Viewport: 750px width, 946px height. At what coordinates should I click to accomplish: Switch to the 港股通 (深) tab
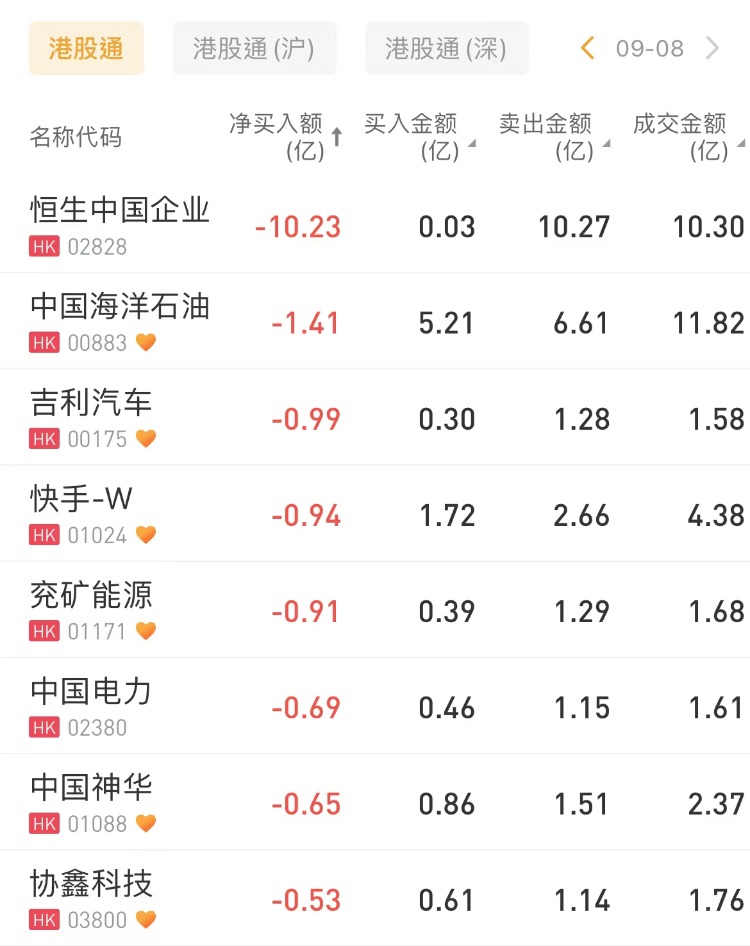click(446, 49)
